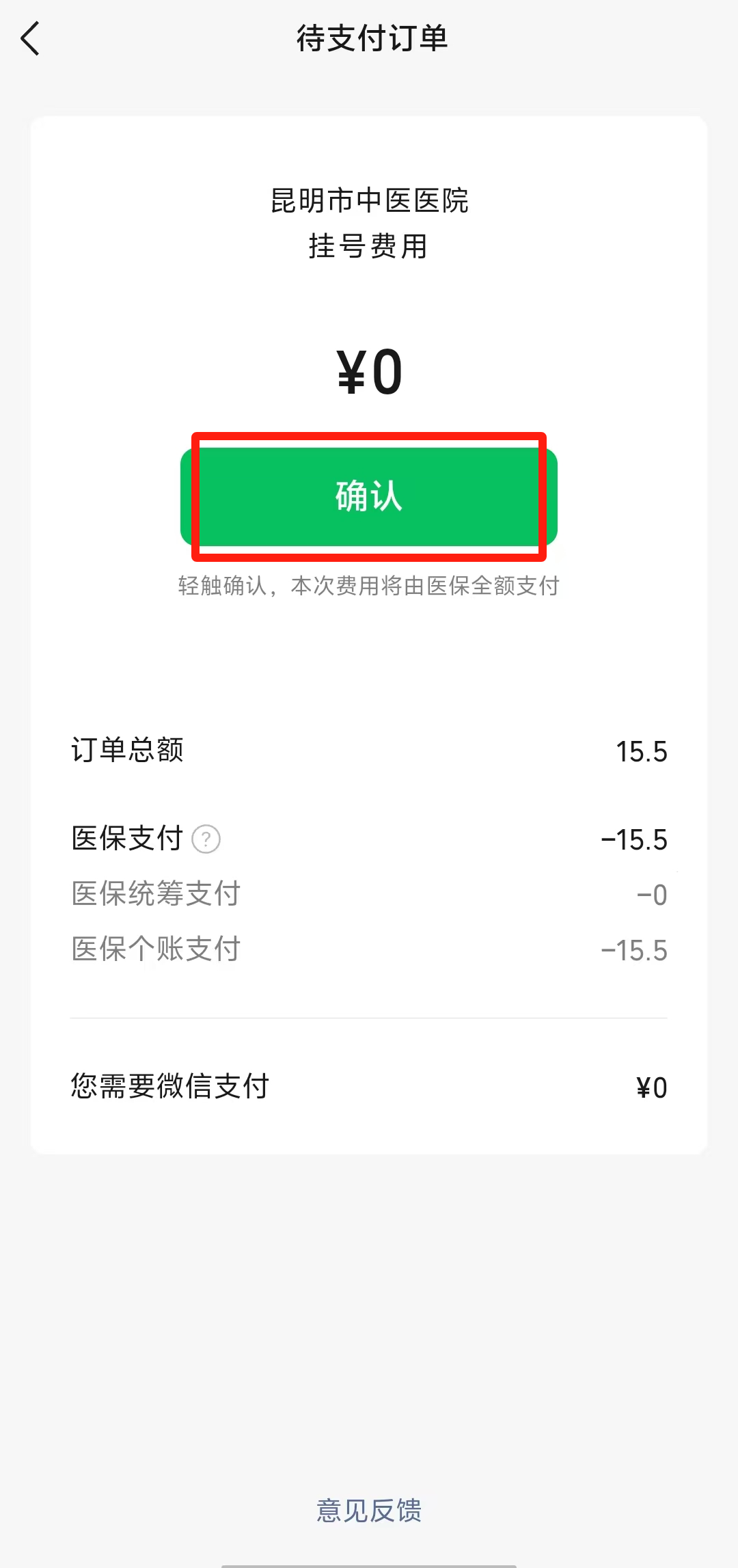The height and width of the screenshot is (1568, 738).
Task: Click the 15.5 order total amount
Action: 641,751
